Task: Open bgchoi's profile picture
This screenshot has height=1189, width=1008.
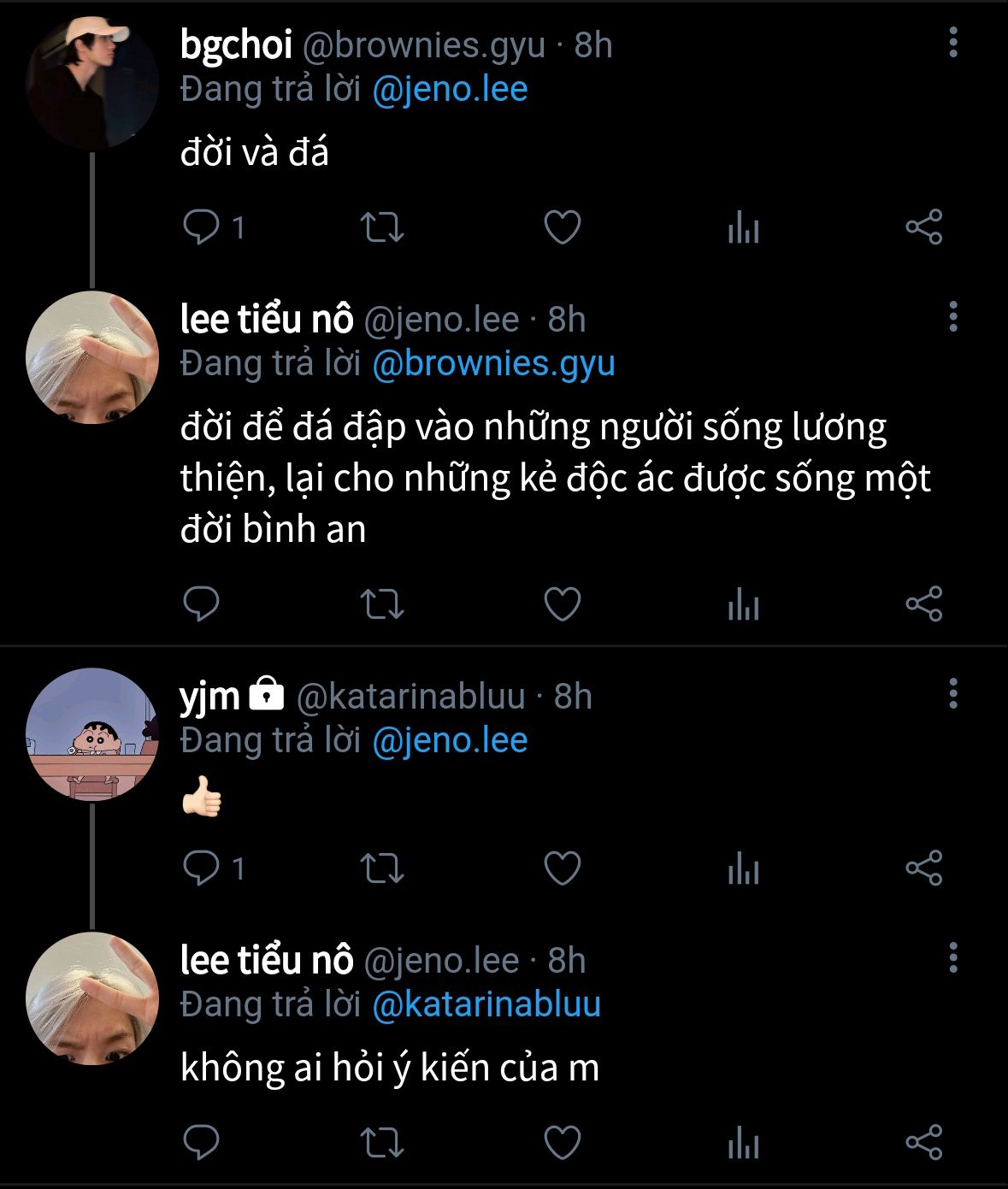Action: (92, 84)
